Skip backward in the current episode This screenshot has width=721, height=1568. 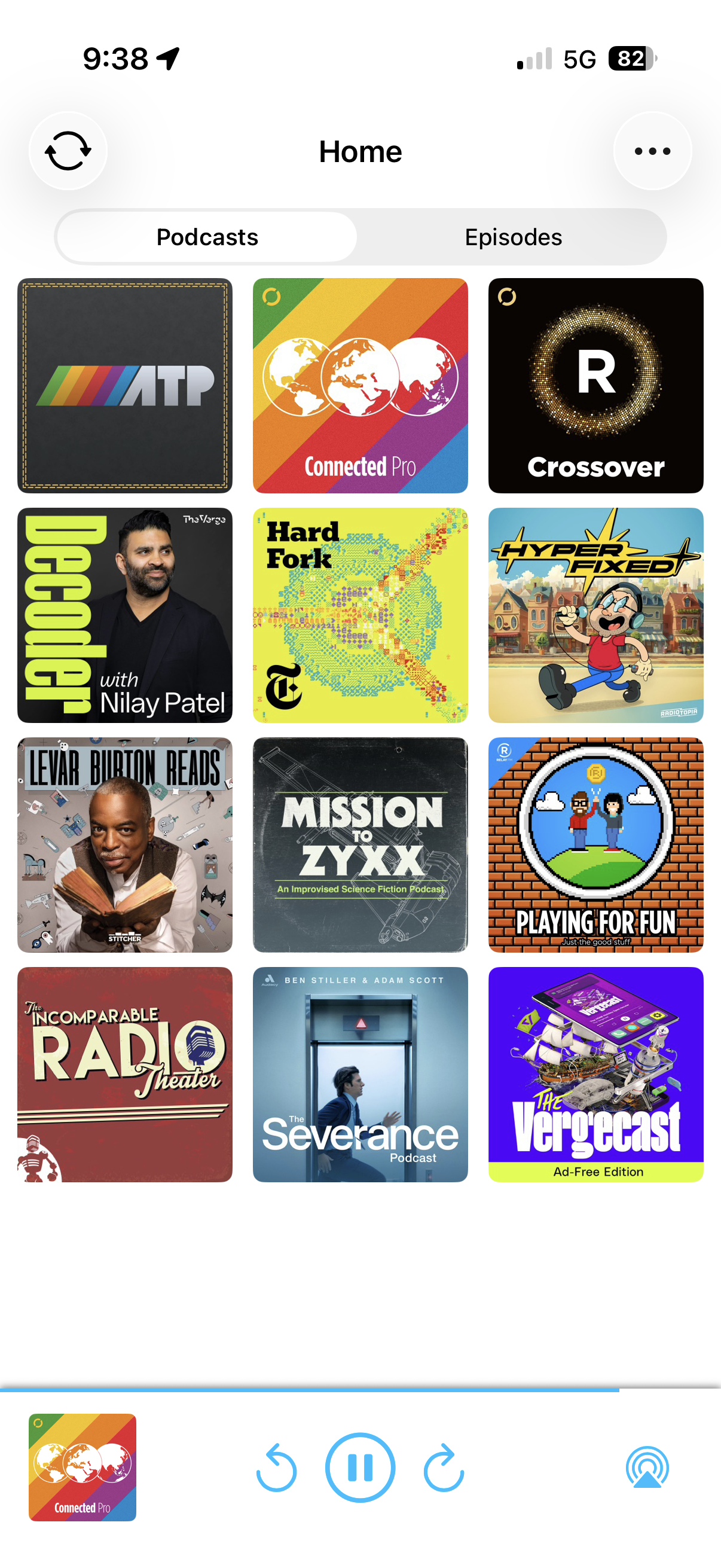(276, 1468)
